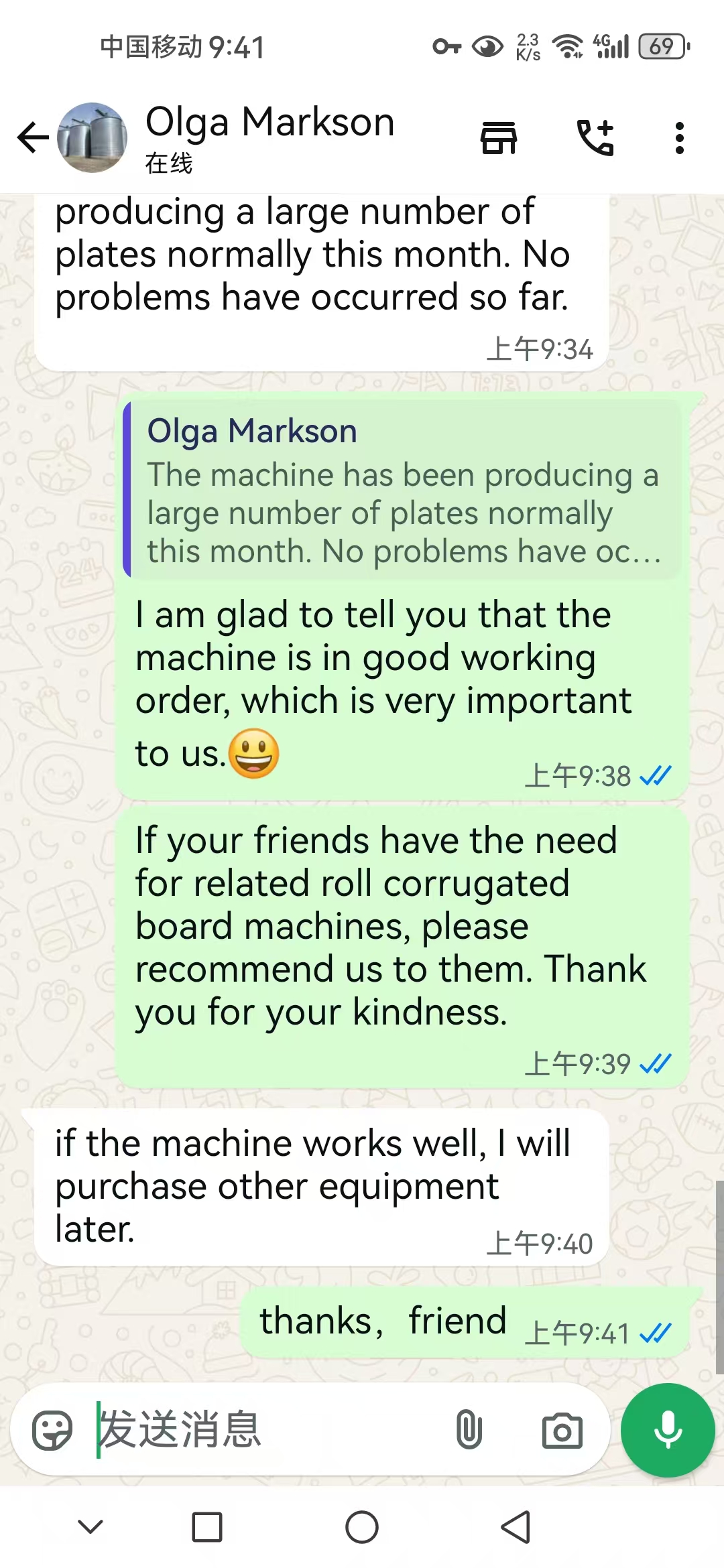Jump to the quoted Olga Markson message
Viewport: 724px width, 1568px height.
pyautogui.click(x=402, y=491)
